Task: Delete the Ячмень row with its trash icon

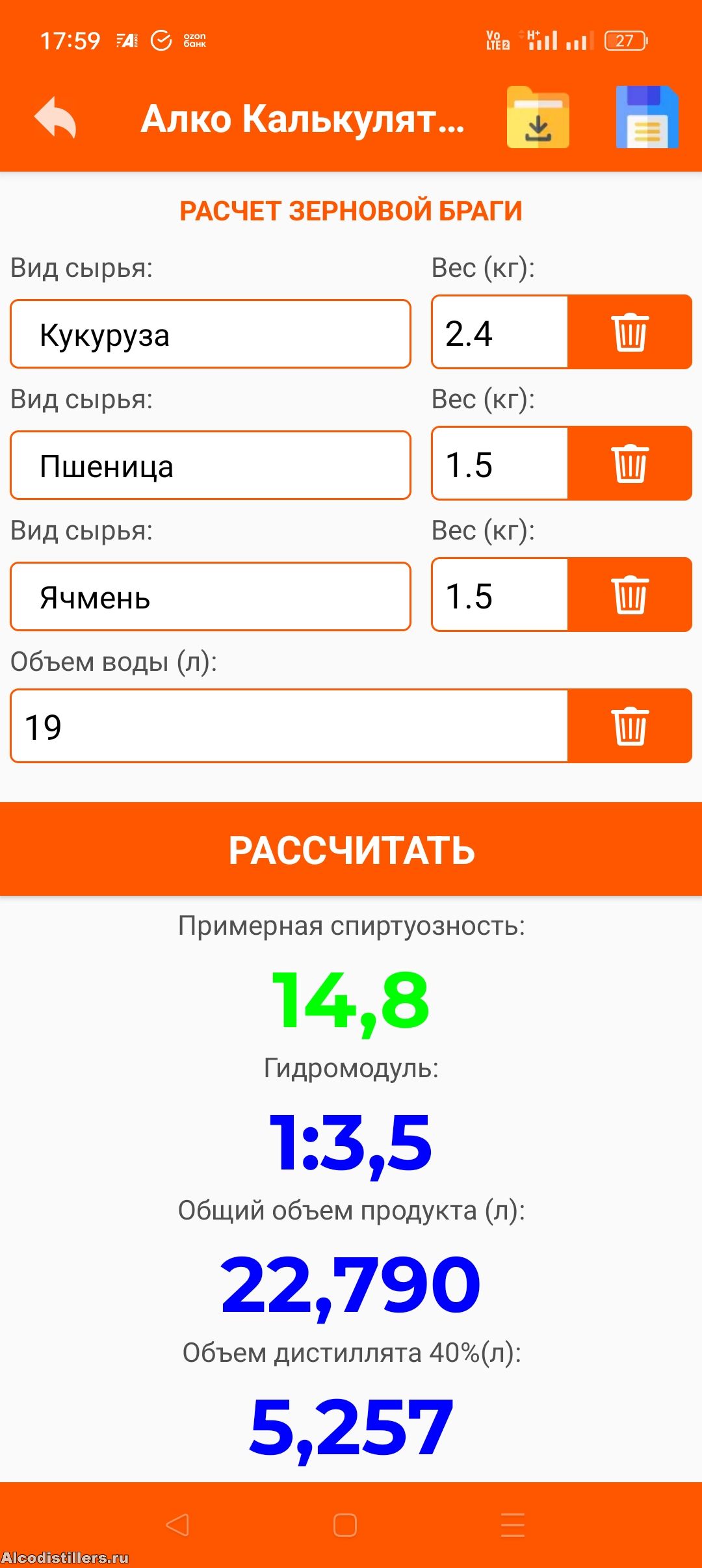Action: point(629,595)
